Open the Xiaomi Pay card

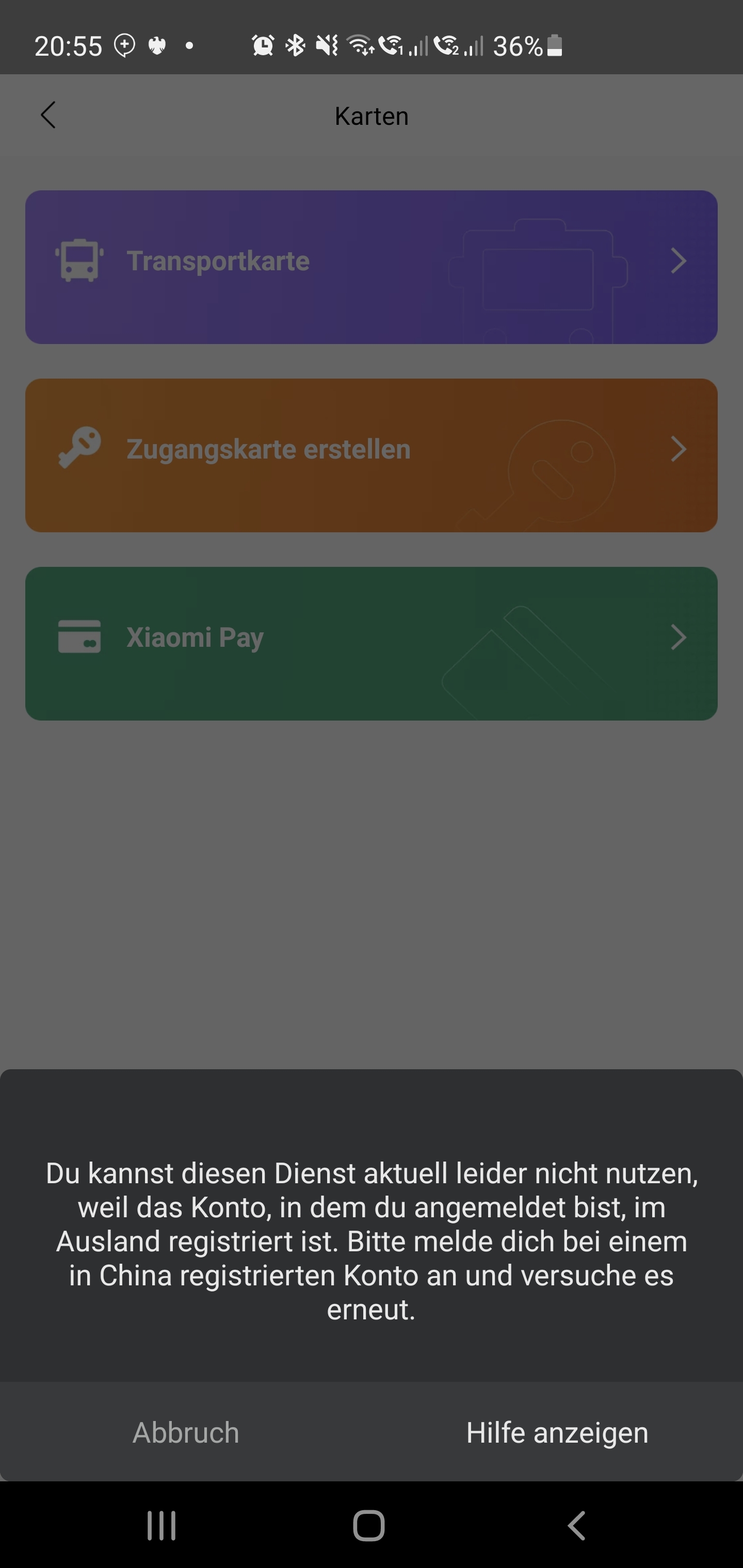(x=372, y=643)
